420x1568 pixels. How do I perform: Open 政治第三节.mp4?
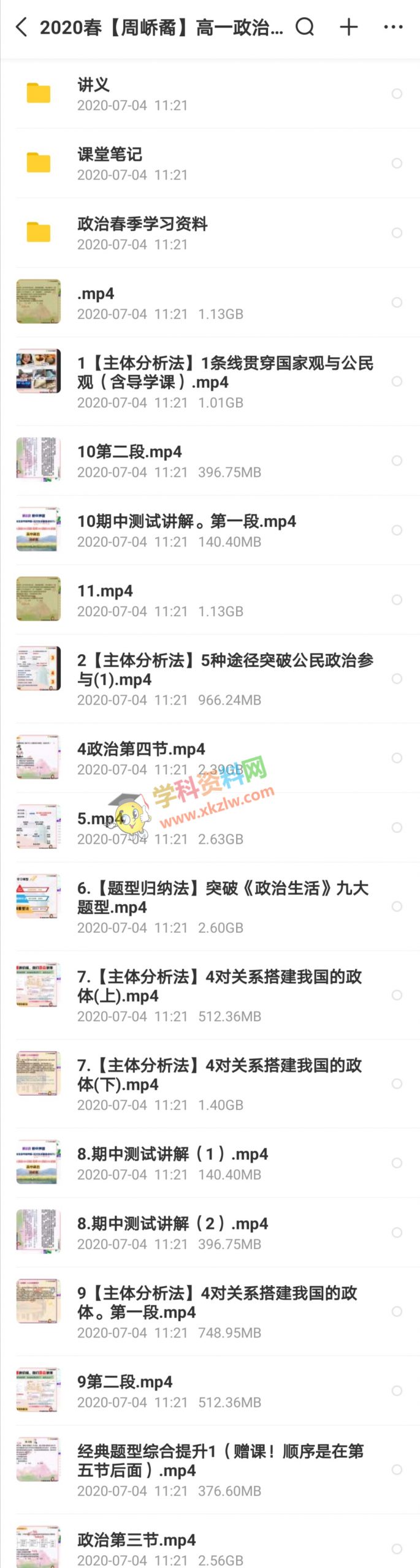[x=184, y=1548]
